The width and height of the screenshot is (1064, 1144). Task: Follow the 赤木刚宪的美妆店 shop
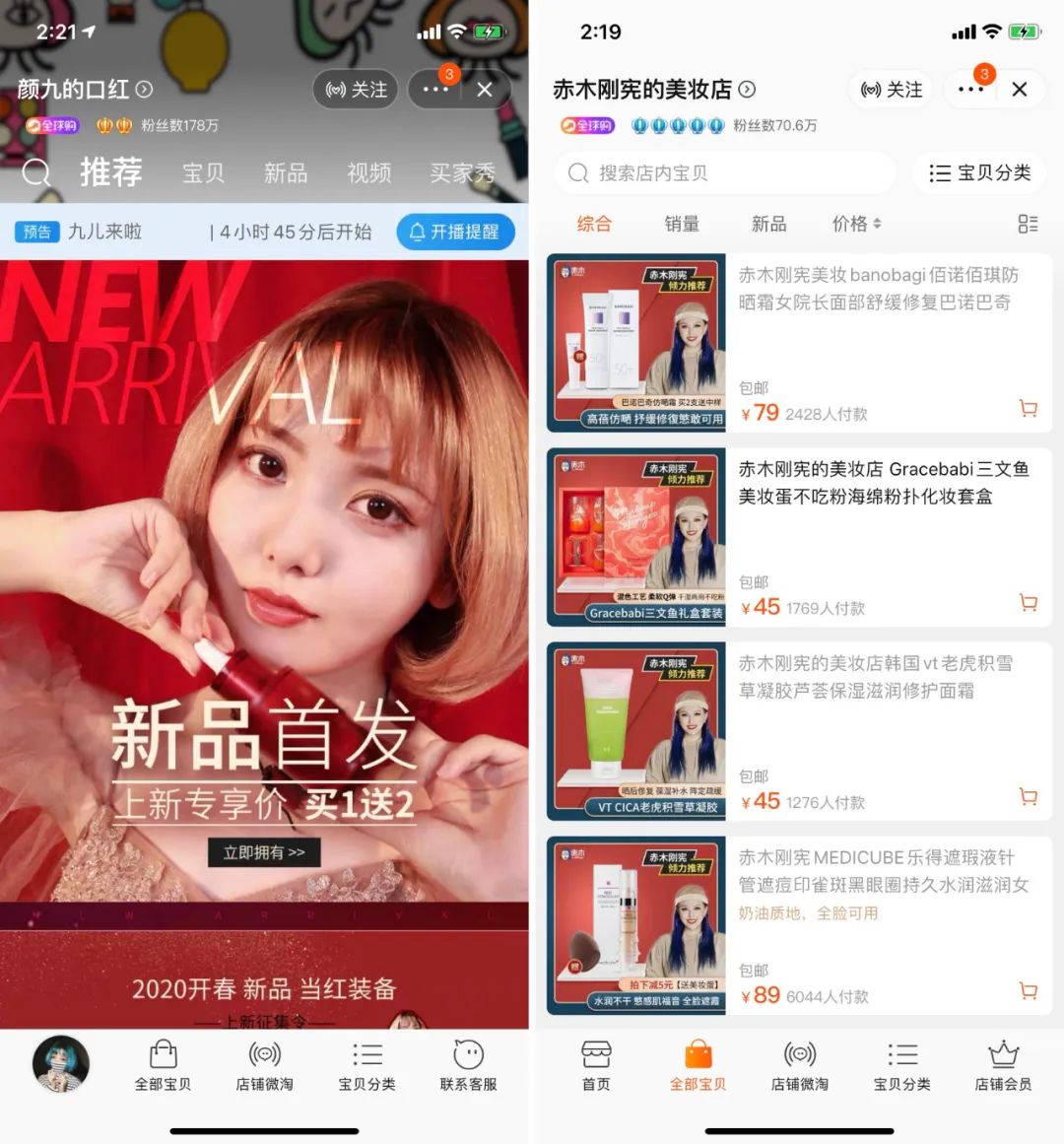(891, 90)
